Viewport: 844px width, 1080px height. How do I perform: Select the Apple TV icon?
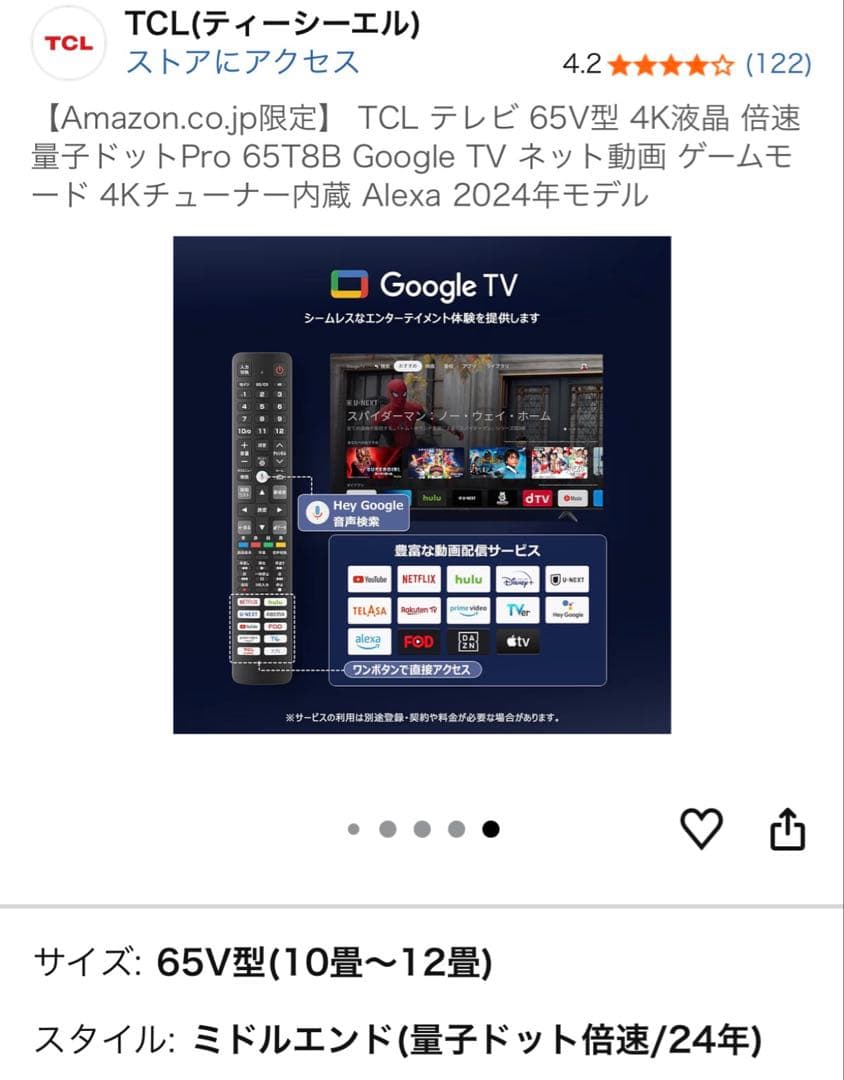click(x=517, y=641)
